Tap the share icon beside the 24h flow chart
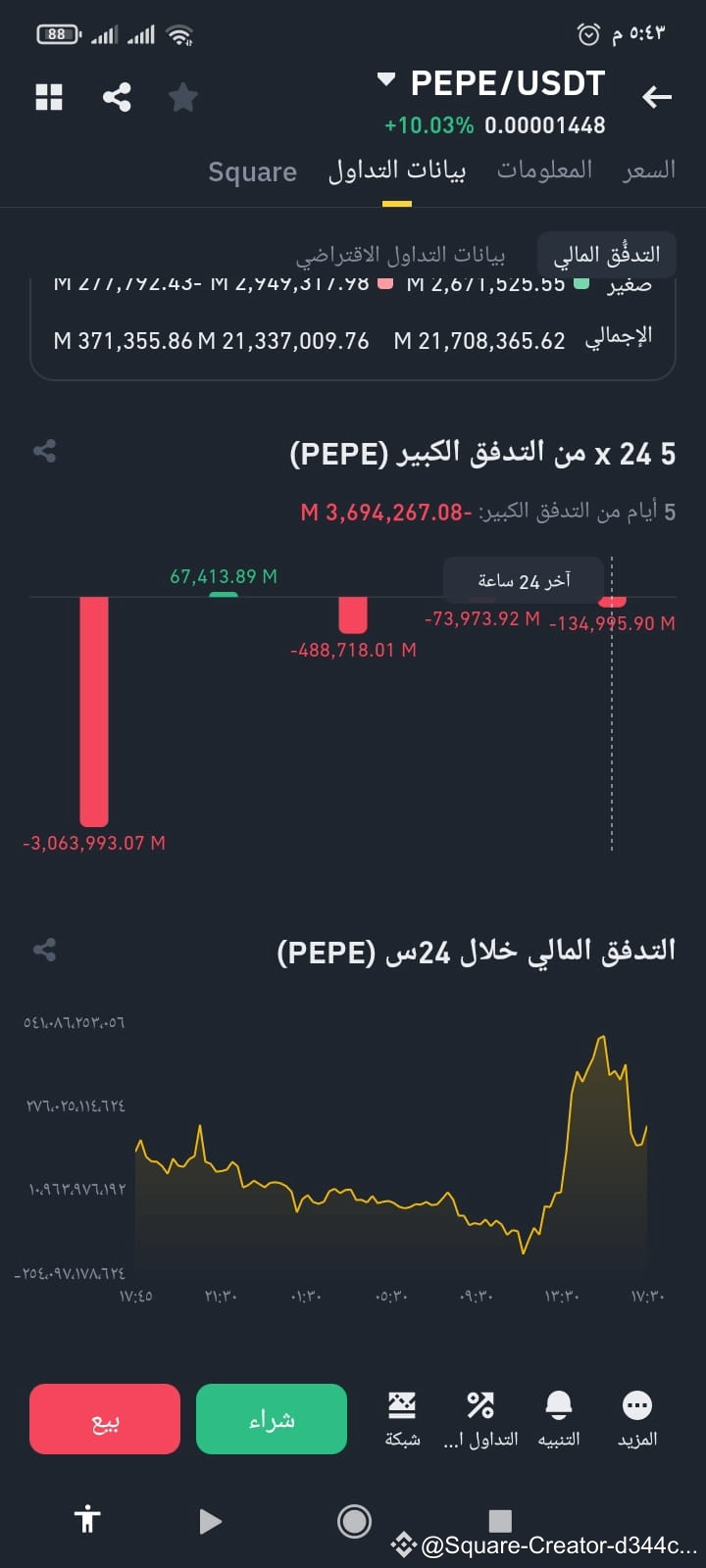 pos(44,949)
